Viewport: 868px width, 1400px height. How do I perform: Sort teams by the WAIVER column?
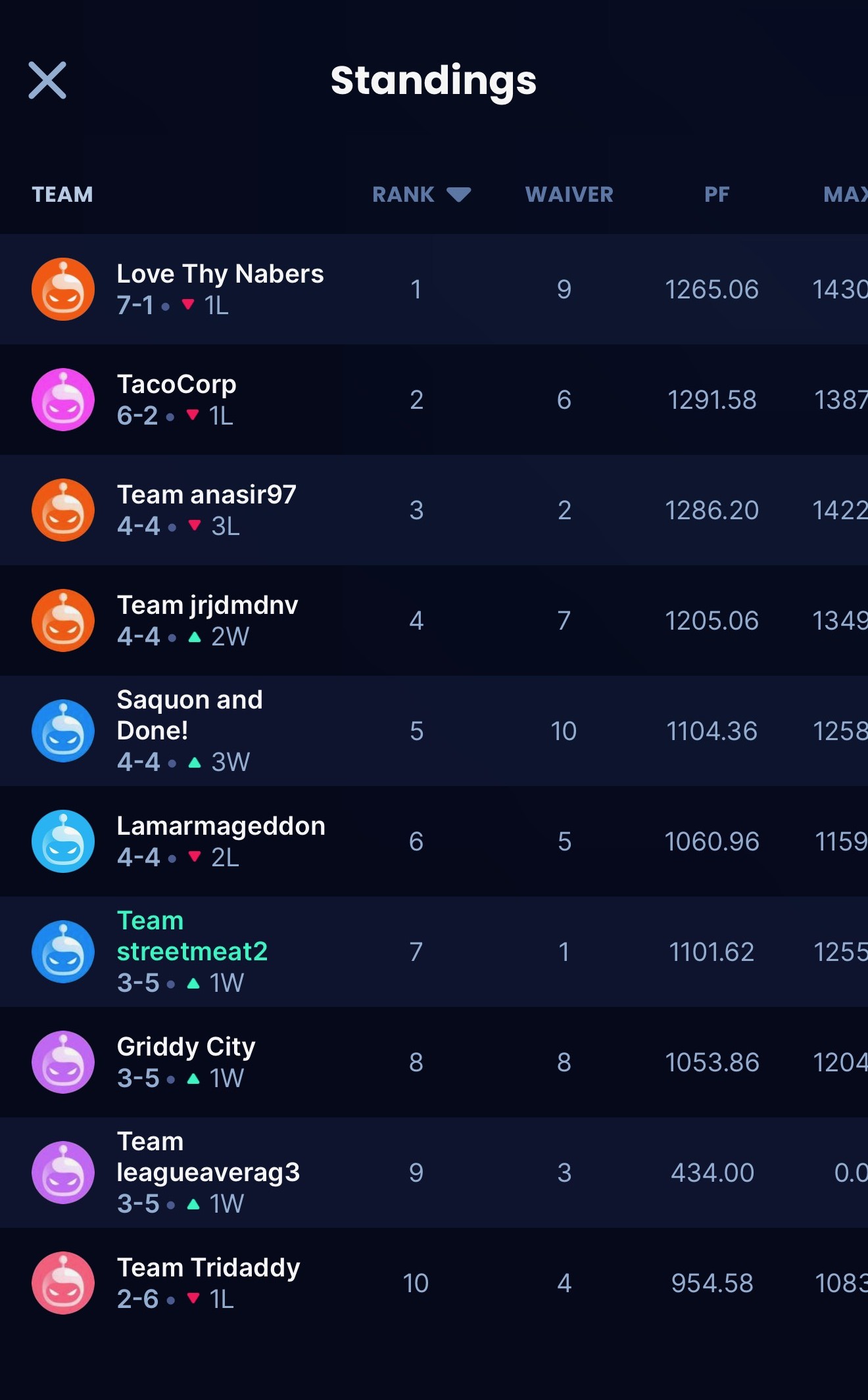[x=569, y=195]
